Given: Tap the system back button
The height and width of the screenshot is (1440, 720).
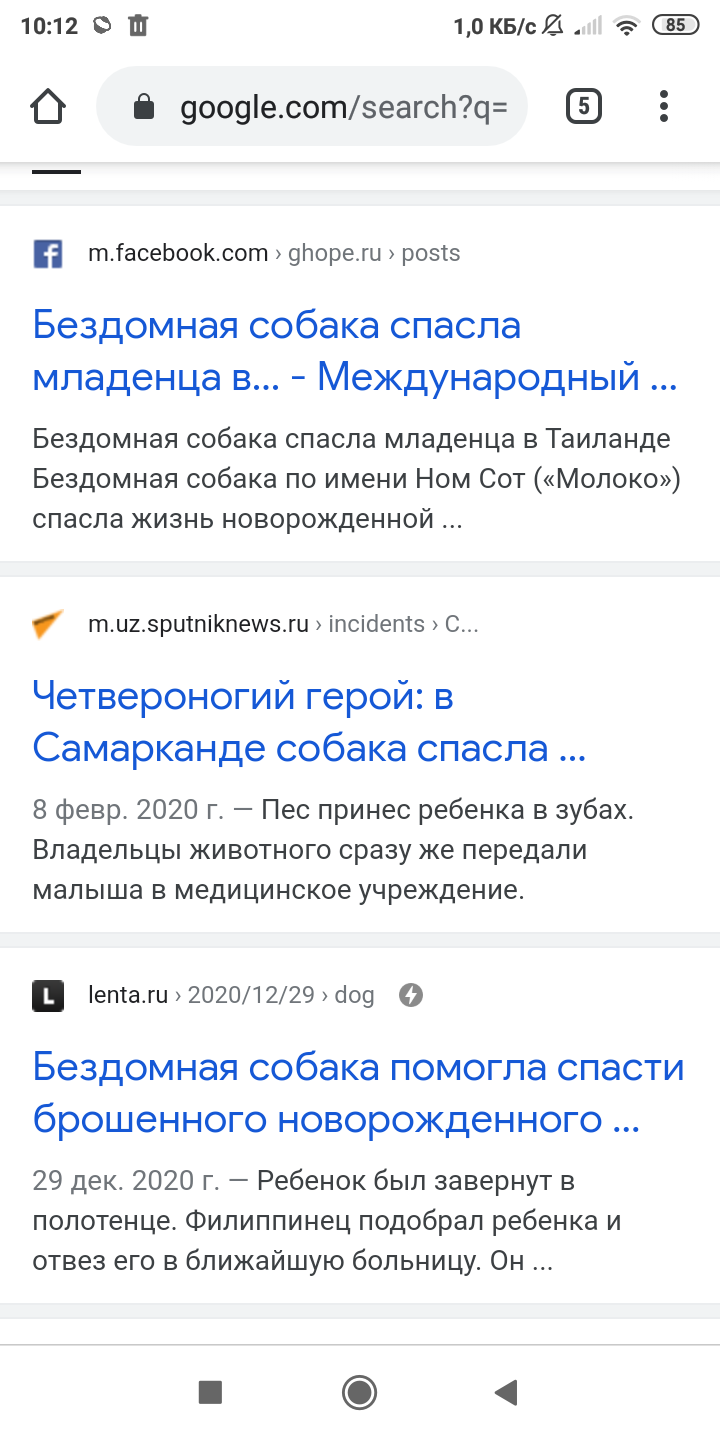Looking at the screenshot, I should click(x=506, y=1392).
